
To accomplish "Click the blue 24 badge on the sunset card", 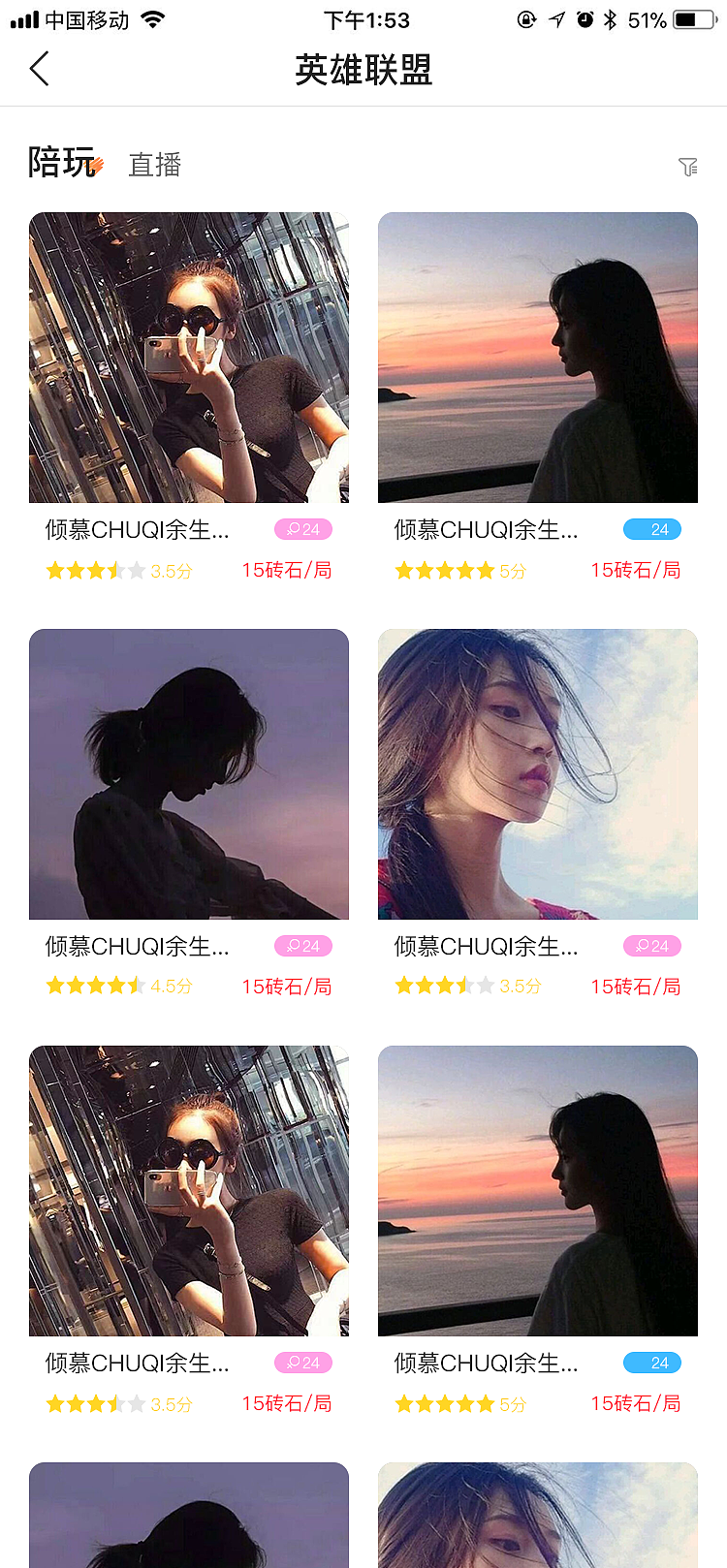I will click(x=652, y=529).
